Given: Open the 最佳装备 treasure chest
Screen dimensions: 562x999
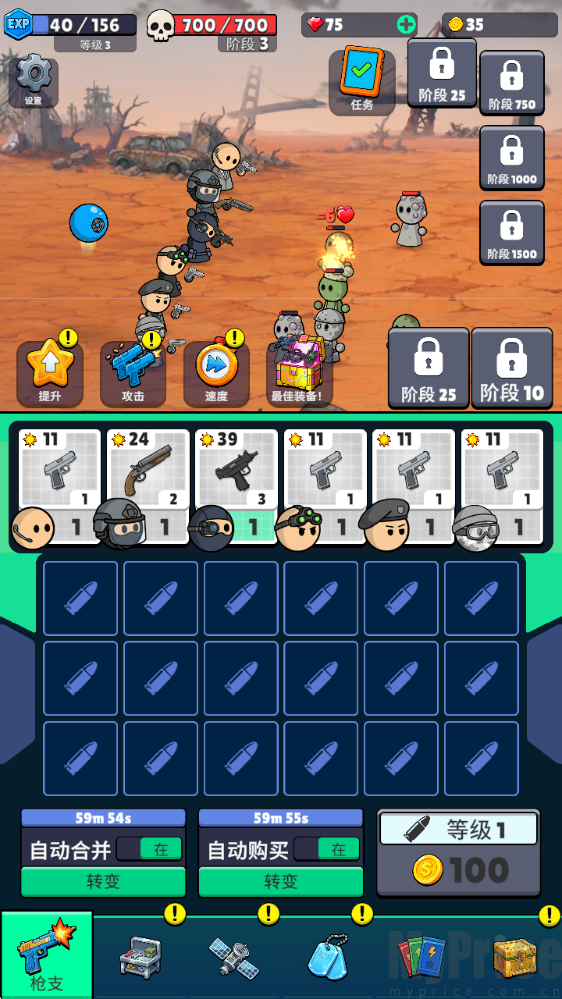Looking at the screenshot, I should point(299,374).
